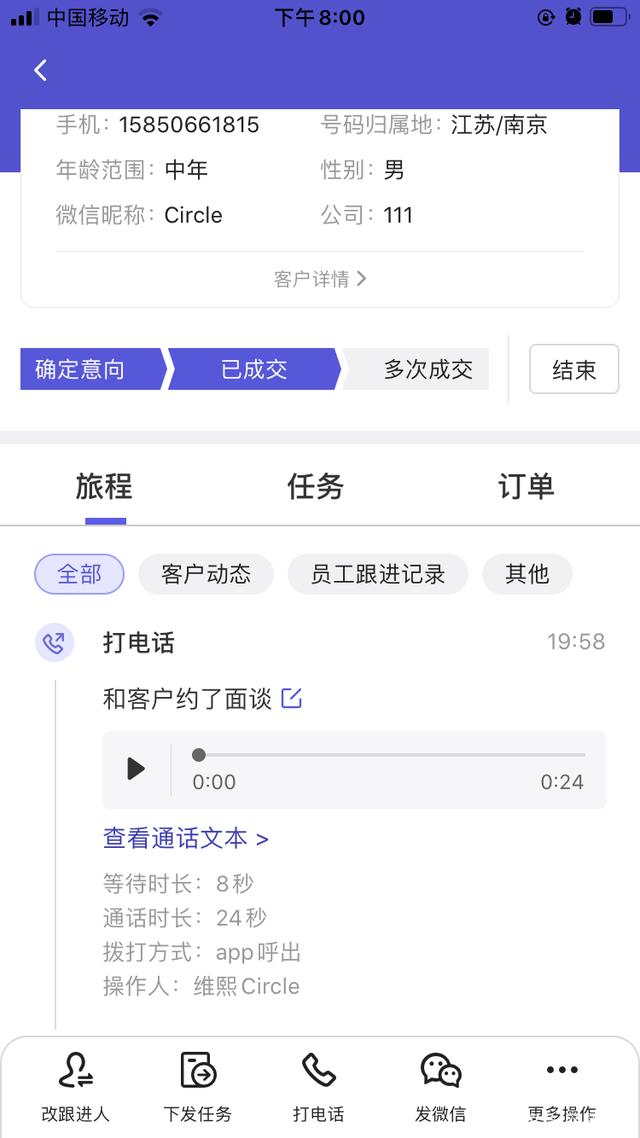
Task: Open 查看通话文本 transcript link
Action: point(186,838)
